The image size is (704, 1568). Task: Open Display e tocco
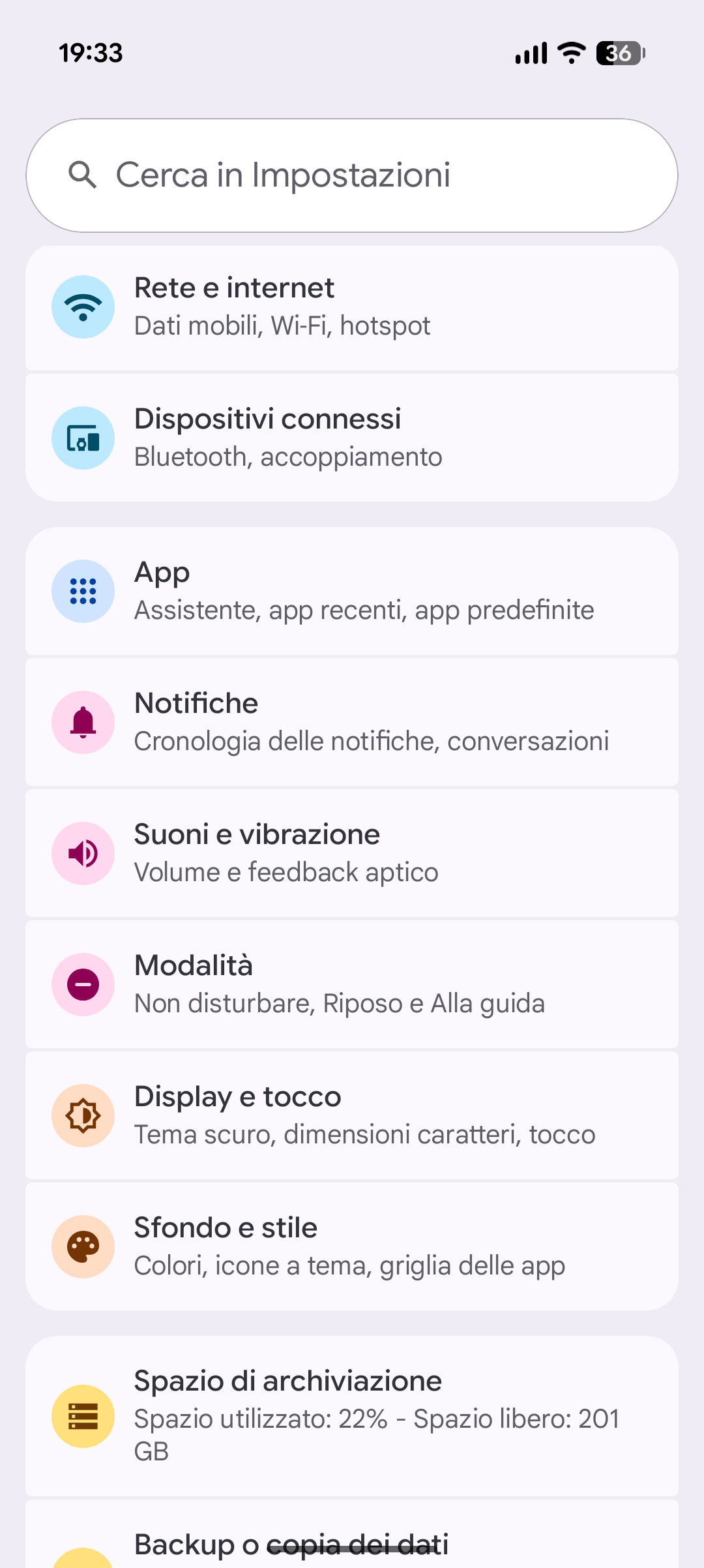click(352, 1115)
